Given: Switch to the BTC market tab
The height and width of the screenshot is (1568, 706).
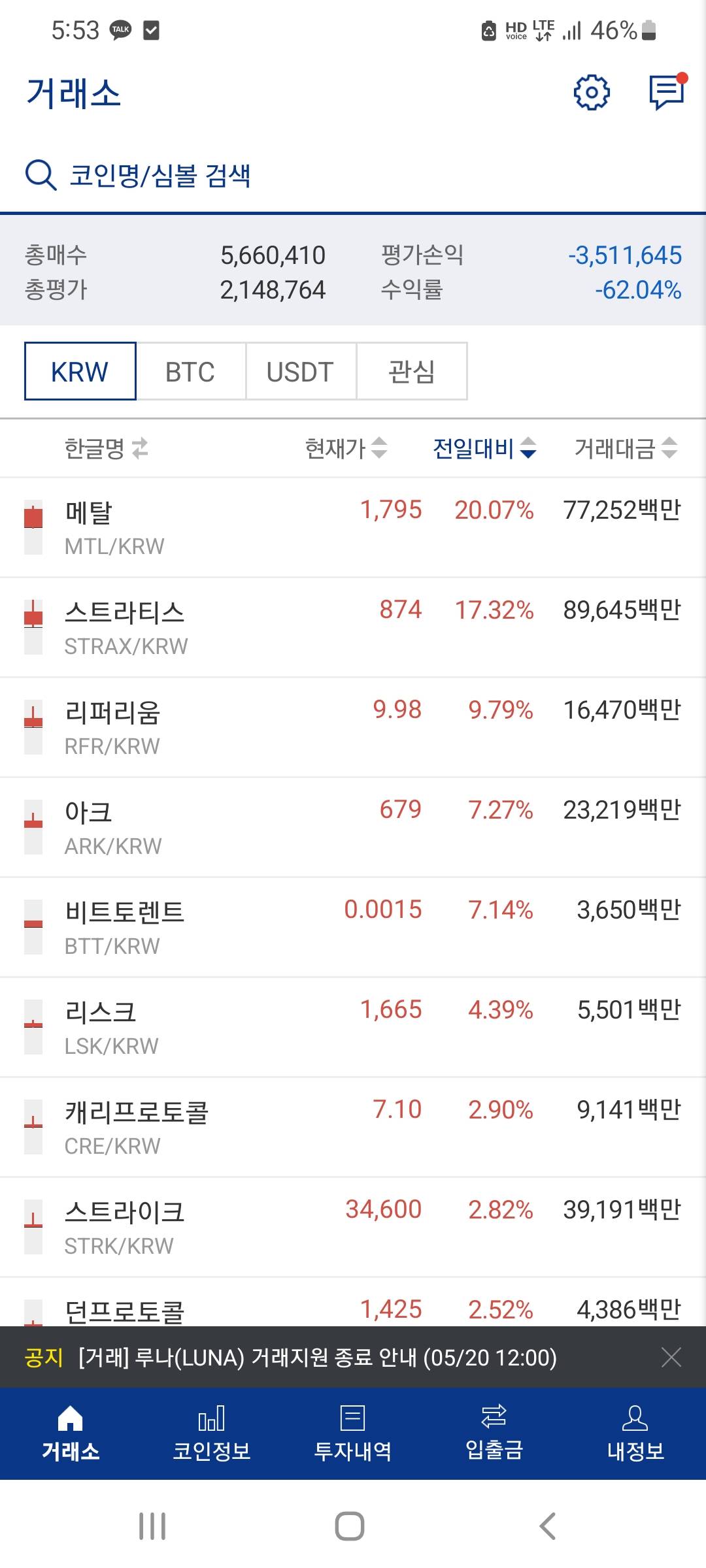Looking at the screenshot, I should 190,372.
